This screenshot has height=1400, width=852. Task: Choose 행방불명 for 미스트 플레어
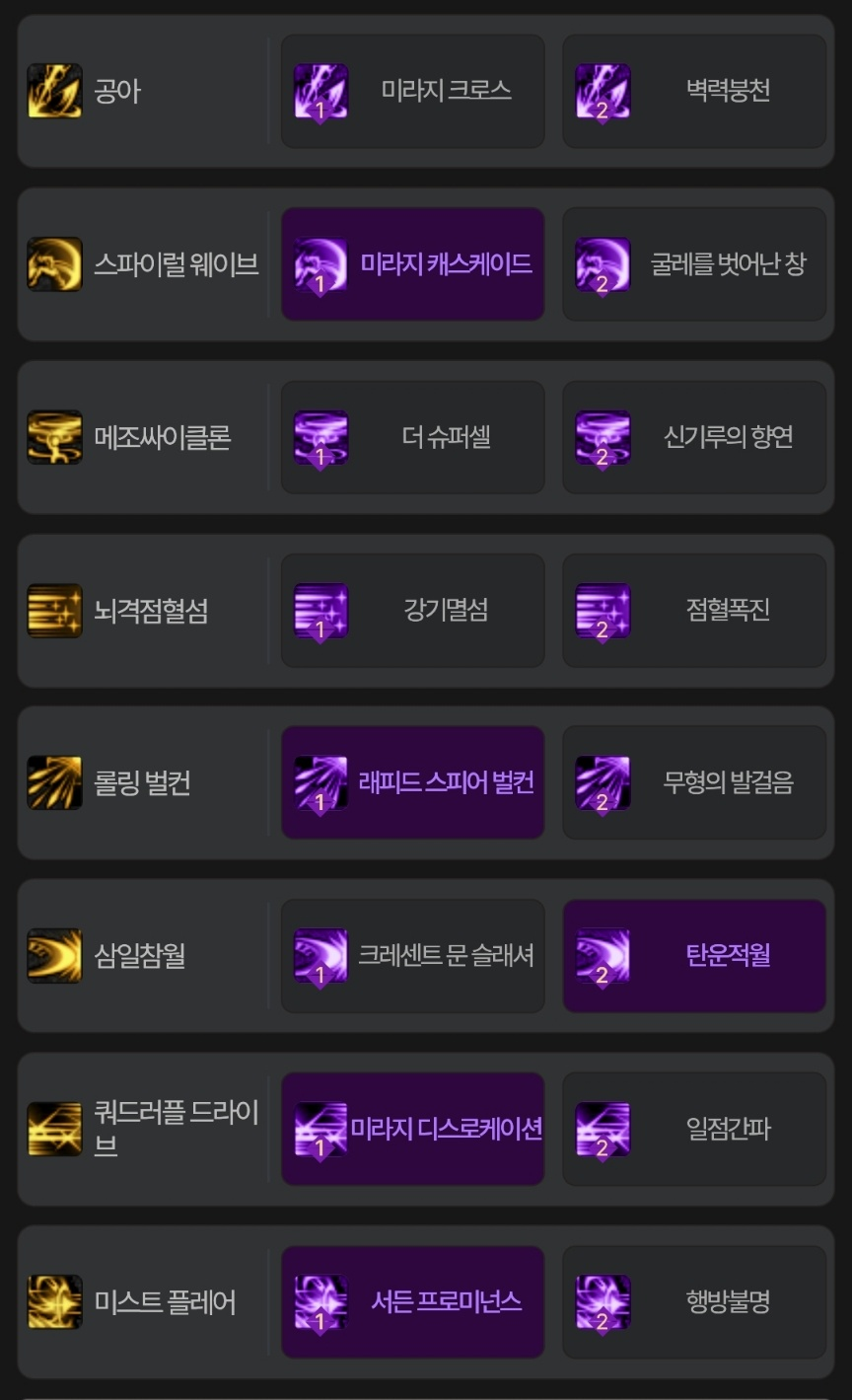pos(694,1302)
